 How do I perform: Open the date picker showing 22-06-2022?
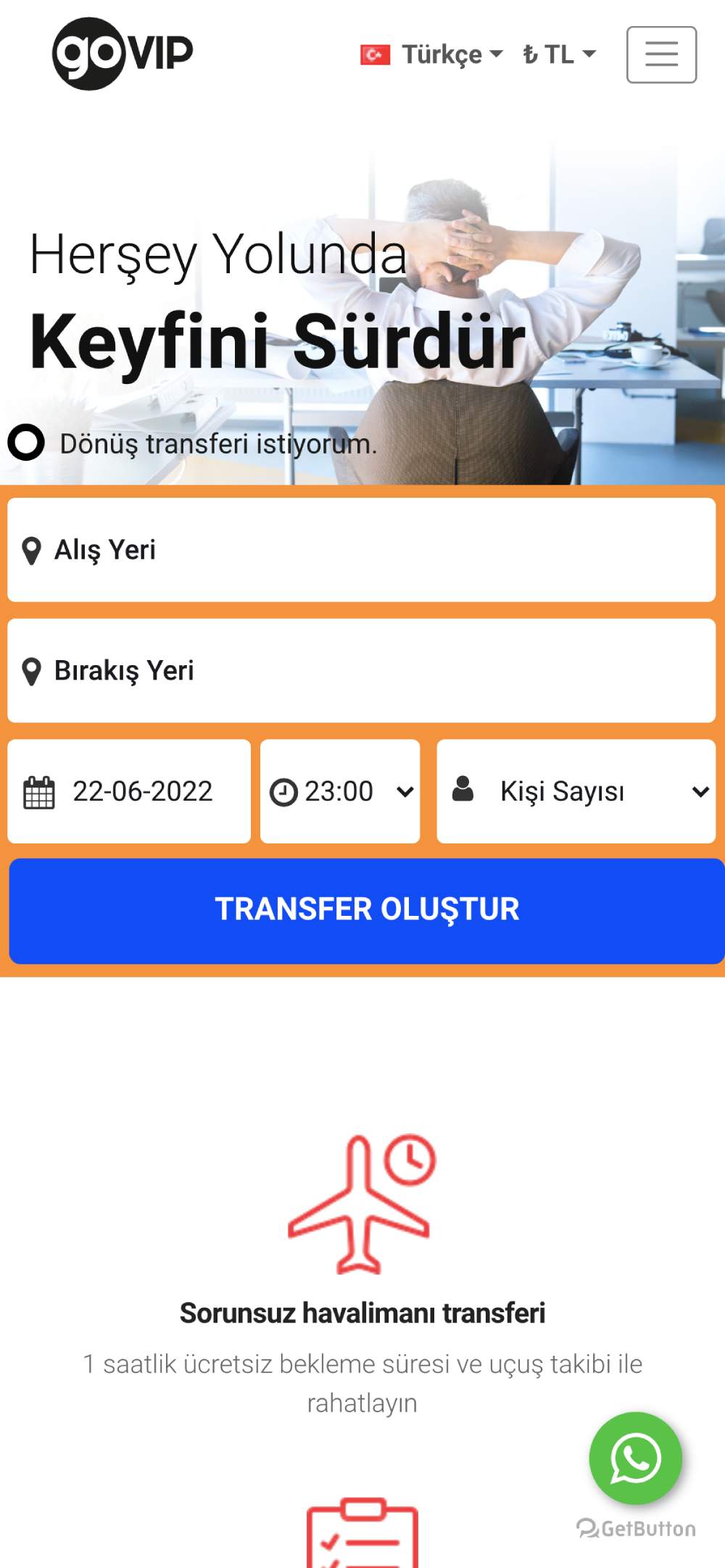point(129,791)
